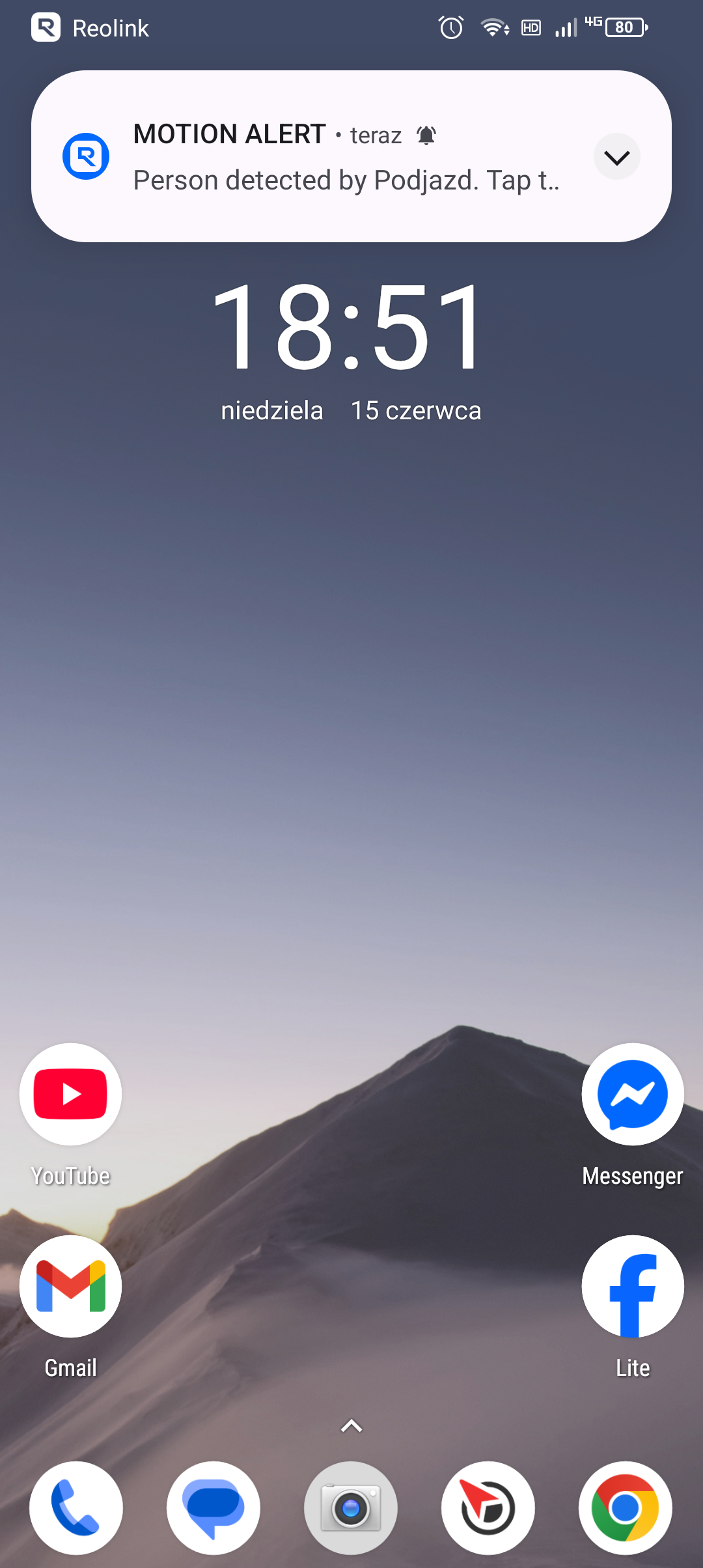
Task: Launch the YouTube app
Action: (x=70, y=1095)
